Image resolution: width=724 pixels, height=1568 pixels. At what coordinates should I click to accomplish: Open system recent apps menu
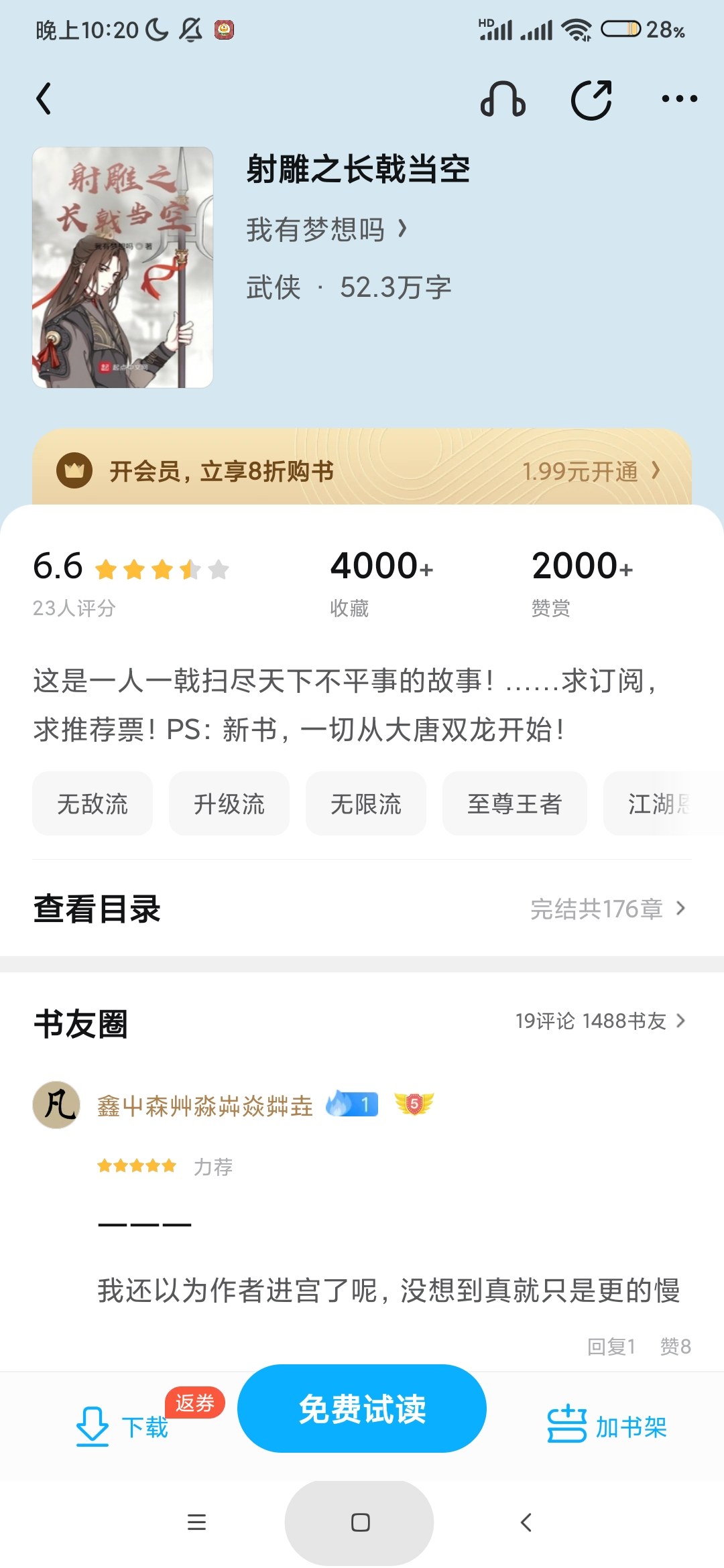point(196,1522)
